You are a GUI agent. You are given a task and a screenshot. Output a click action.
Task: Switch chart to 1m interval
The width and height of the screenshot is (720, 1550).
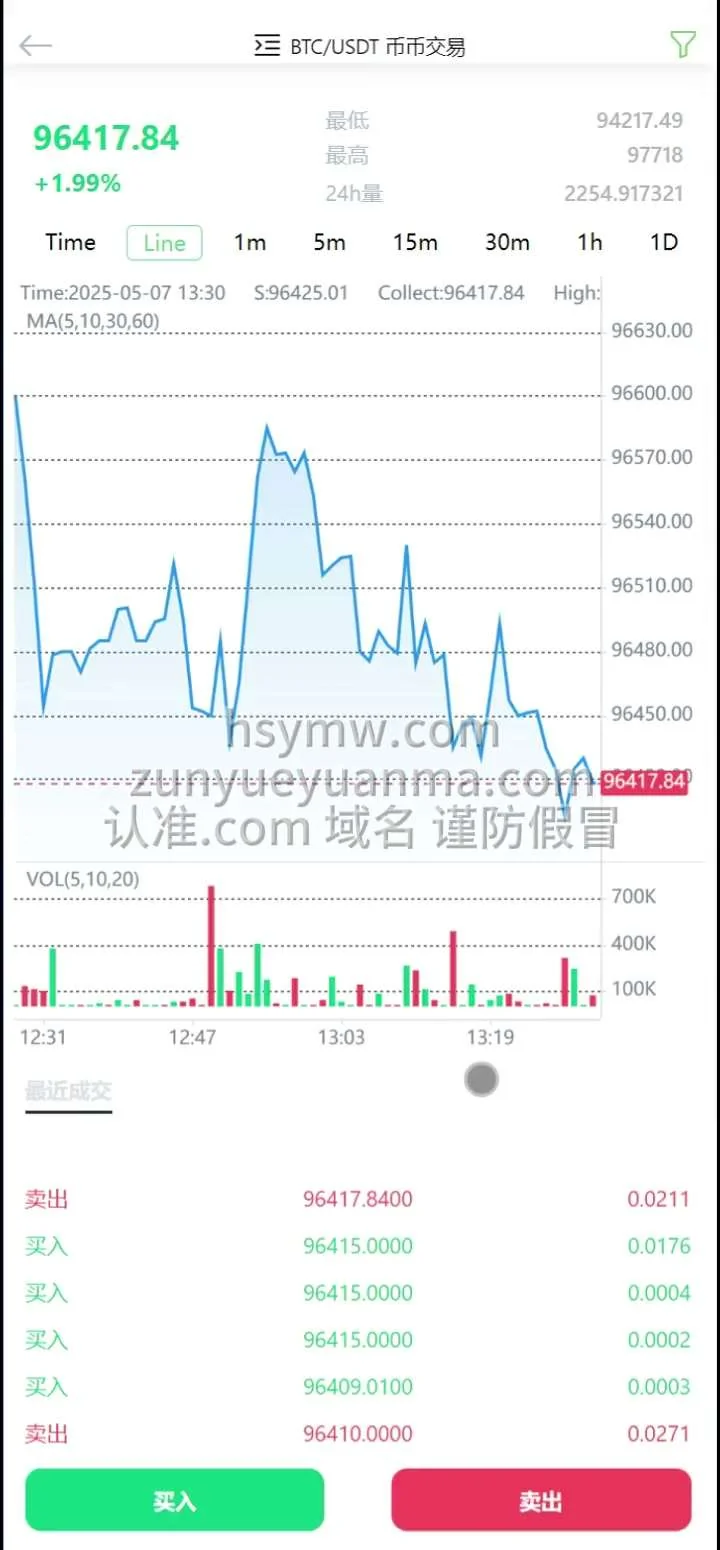[250, 242]
